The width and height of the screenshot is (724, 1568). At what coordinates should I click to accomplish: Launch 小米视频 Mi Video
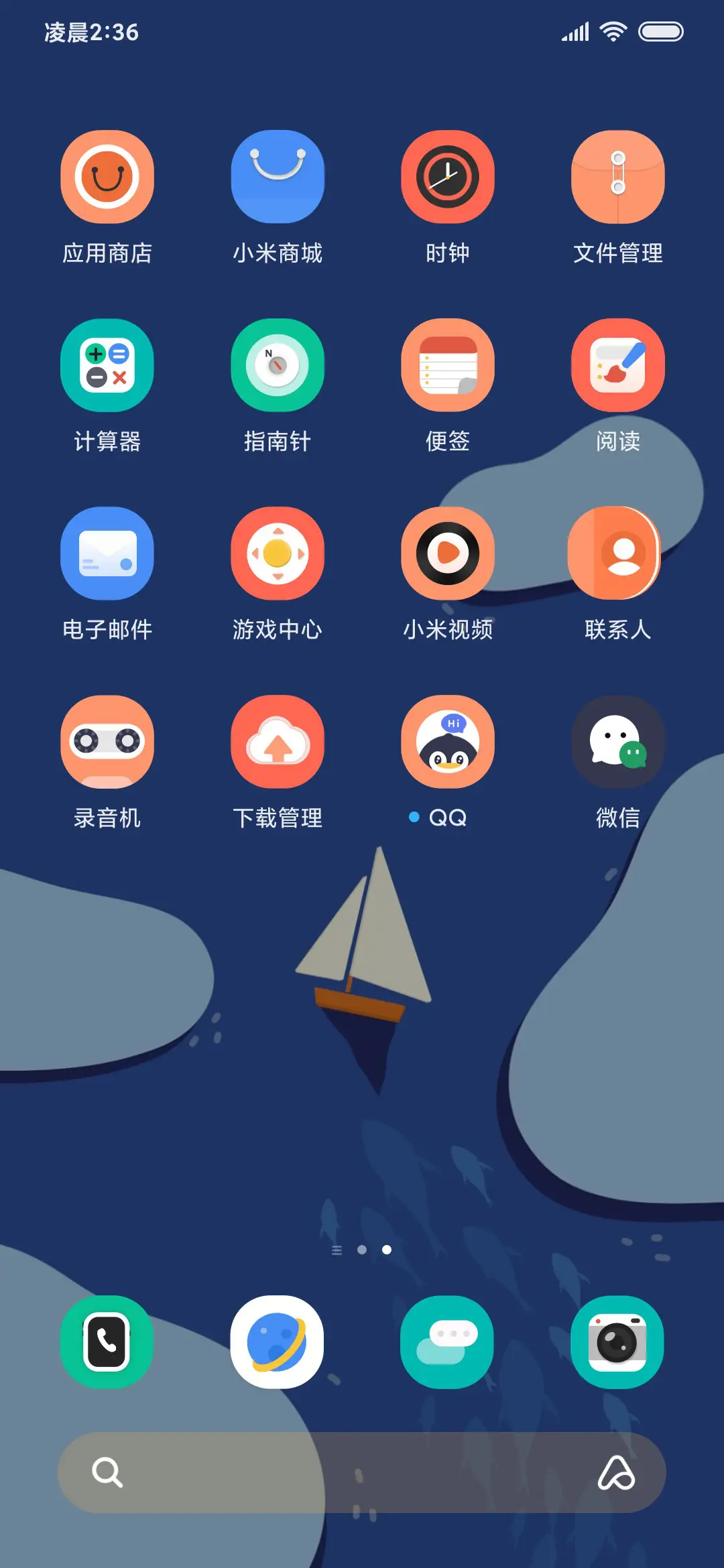(448, 552)
